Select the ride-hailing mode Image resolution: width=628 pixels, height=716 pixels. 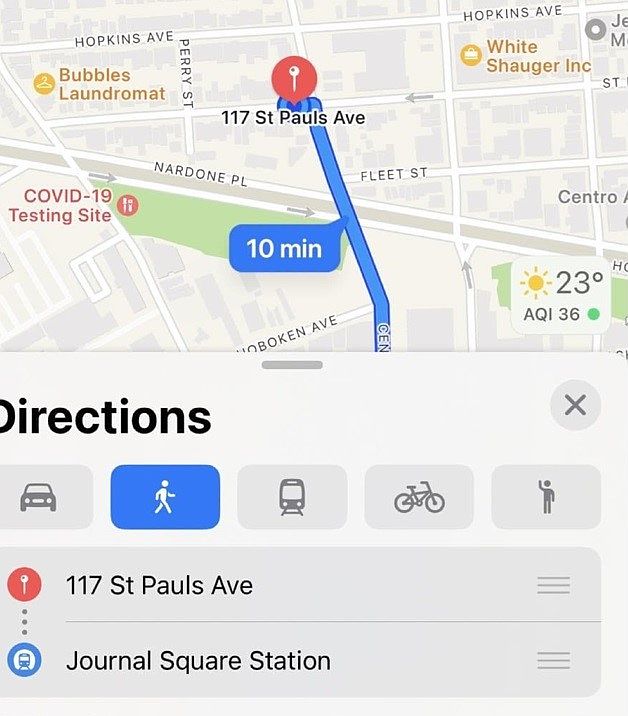546,497
